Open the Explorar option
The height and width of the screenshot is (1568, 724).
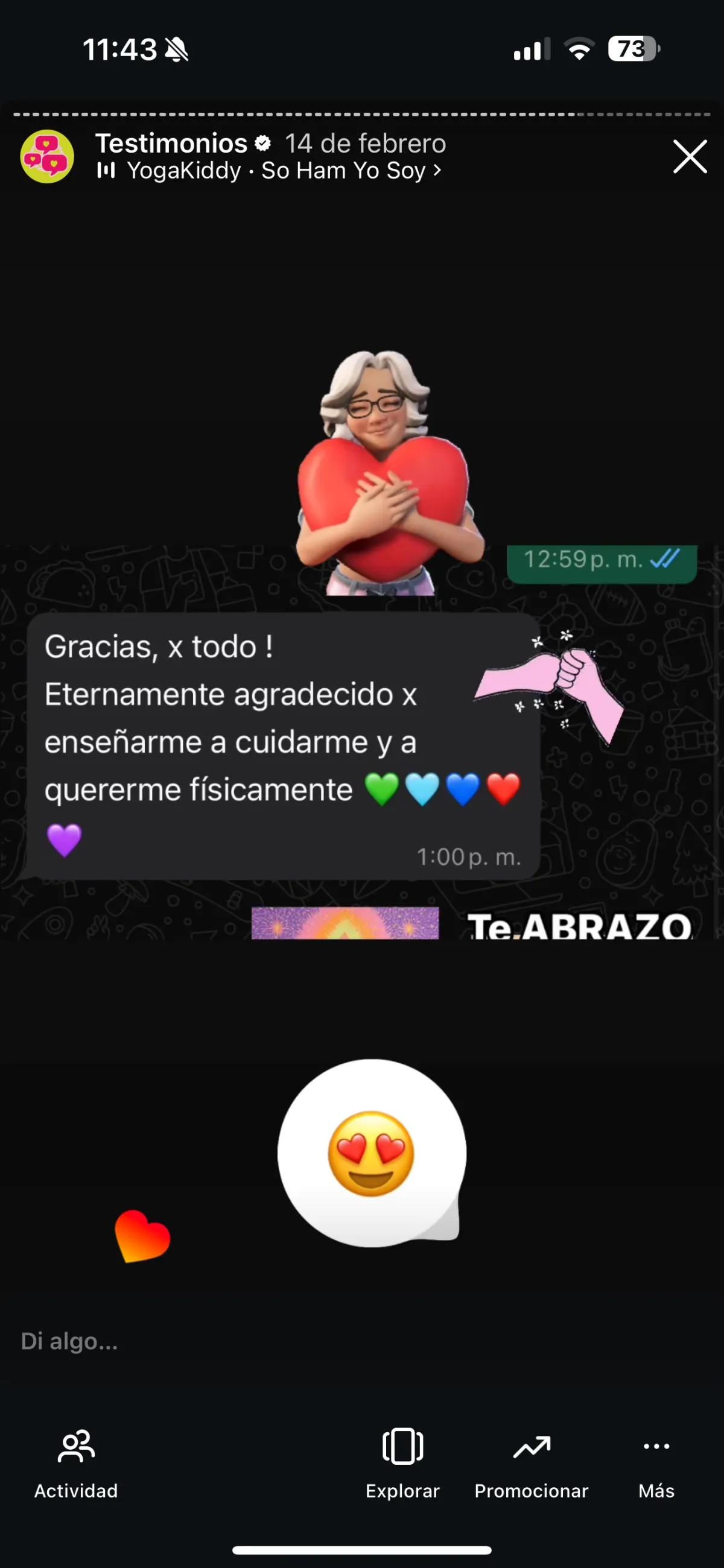pos(402,1461)
